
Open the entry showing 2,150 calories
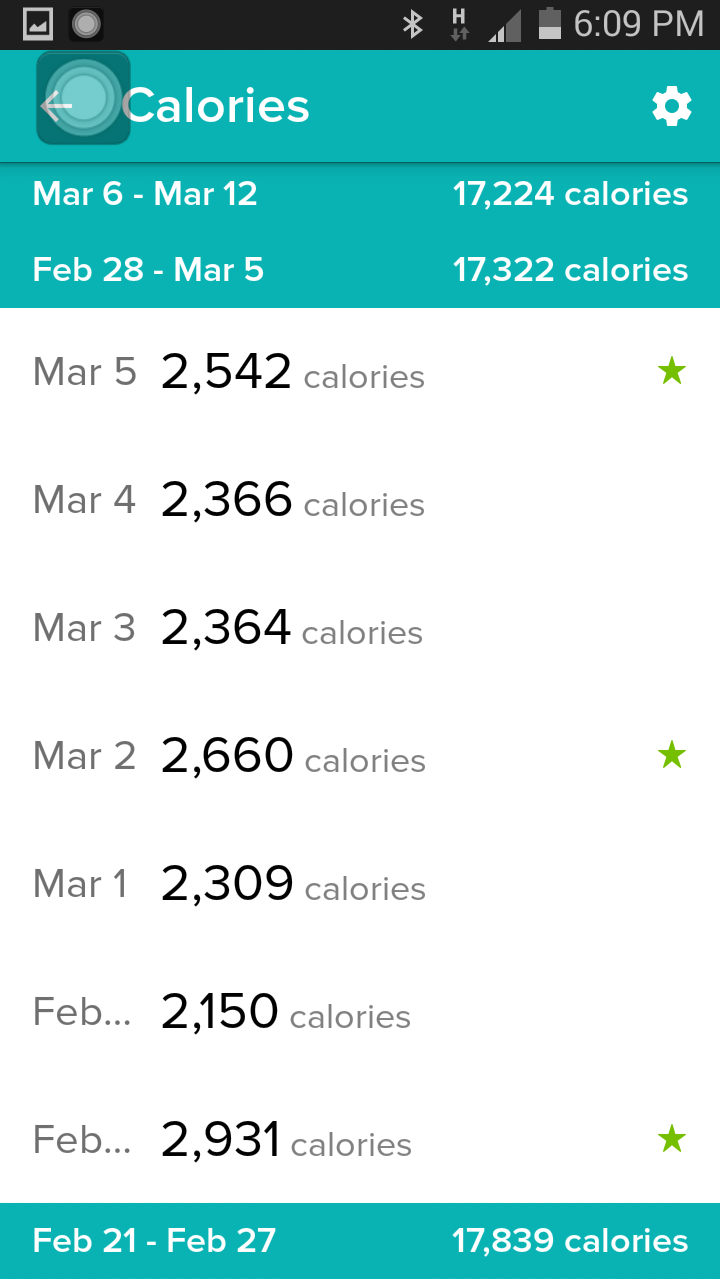pyautogui.click(x=359, y=1012)
